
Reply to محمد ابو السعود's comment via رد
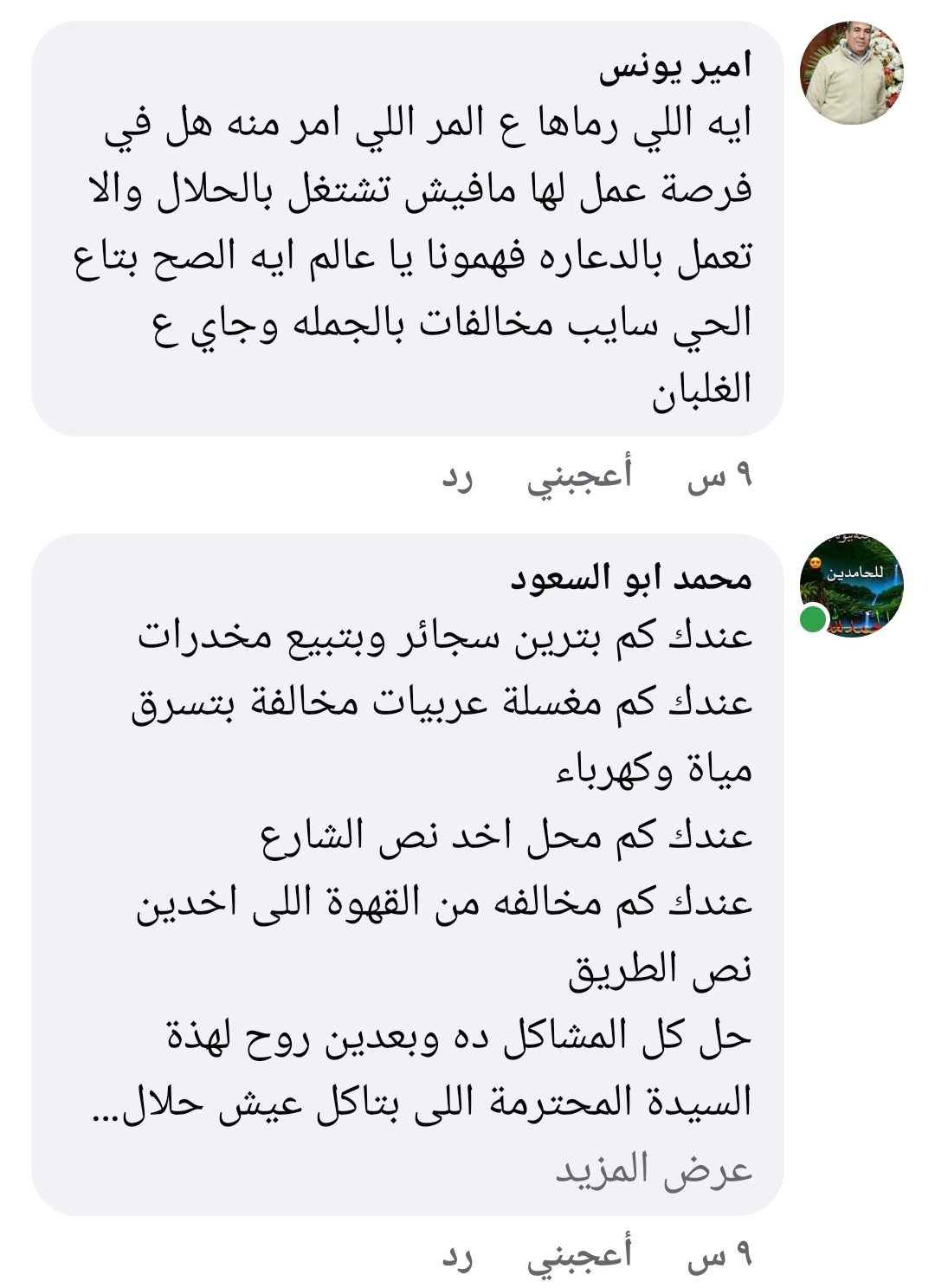457,1255
